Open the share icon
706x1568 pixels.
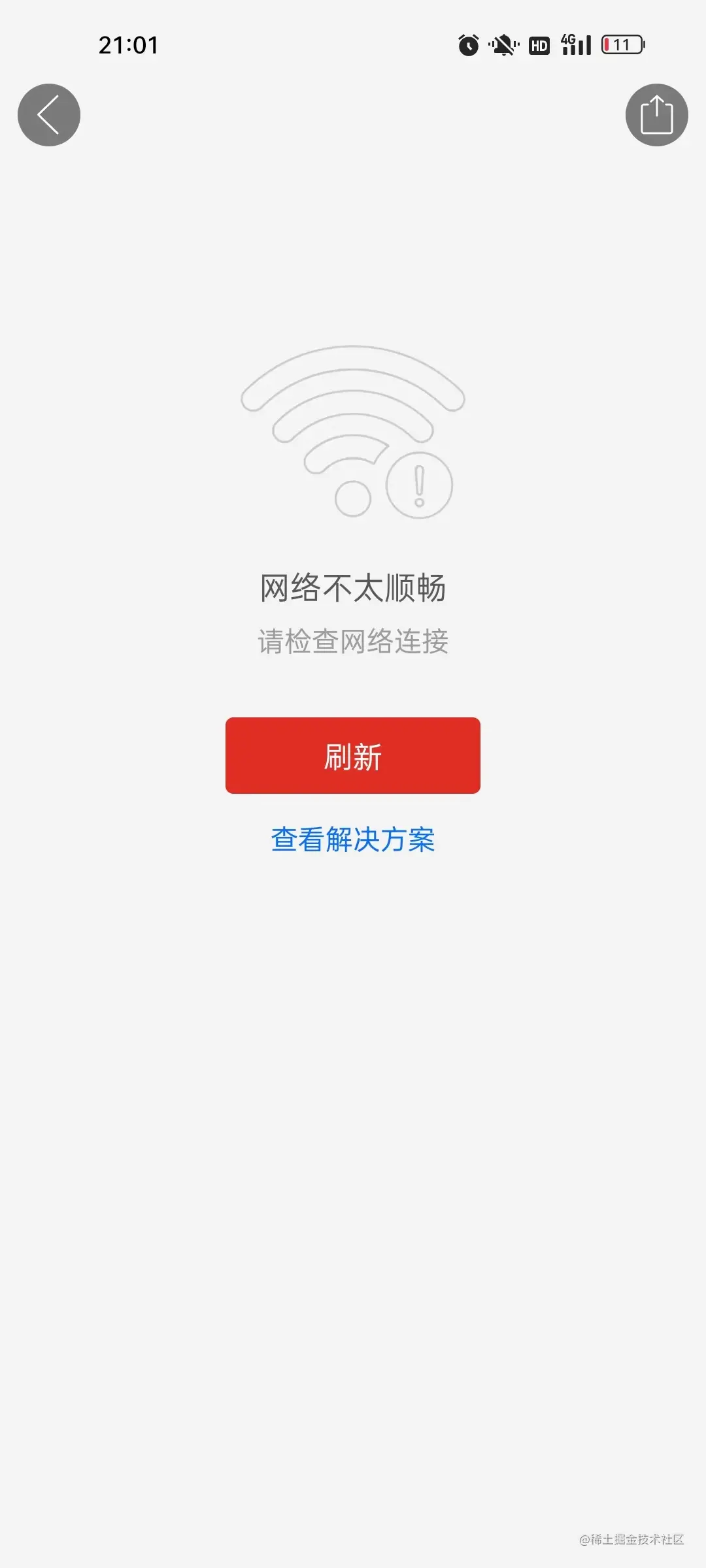tap(656, 115)
